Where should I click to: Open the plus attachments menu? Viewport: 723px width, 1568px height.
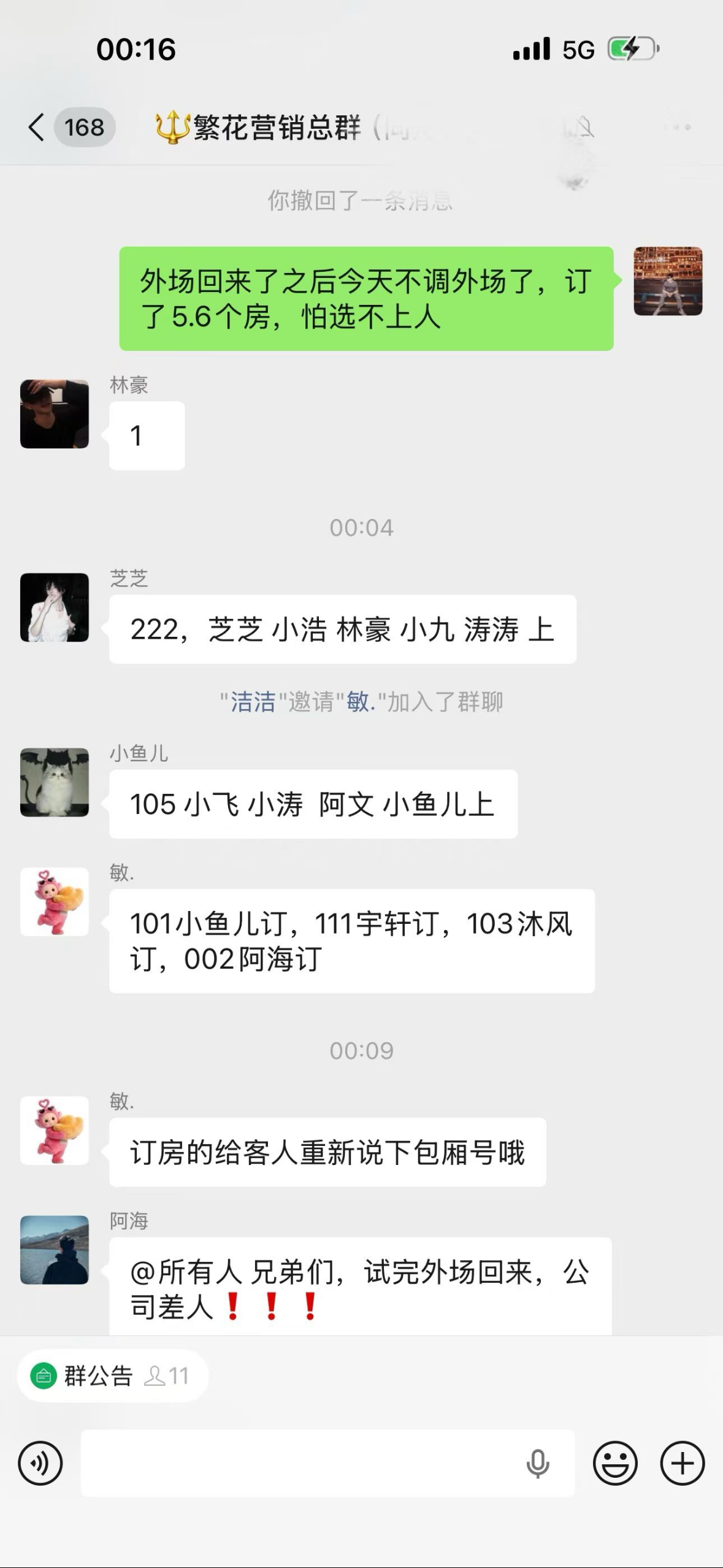point(682,1463)
